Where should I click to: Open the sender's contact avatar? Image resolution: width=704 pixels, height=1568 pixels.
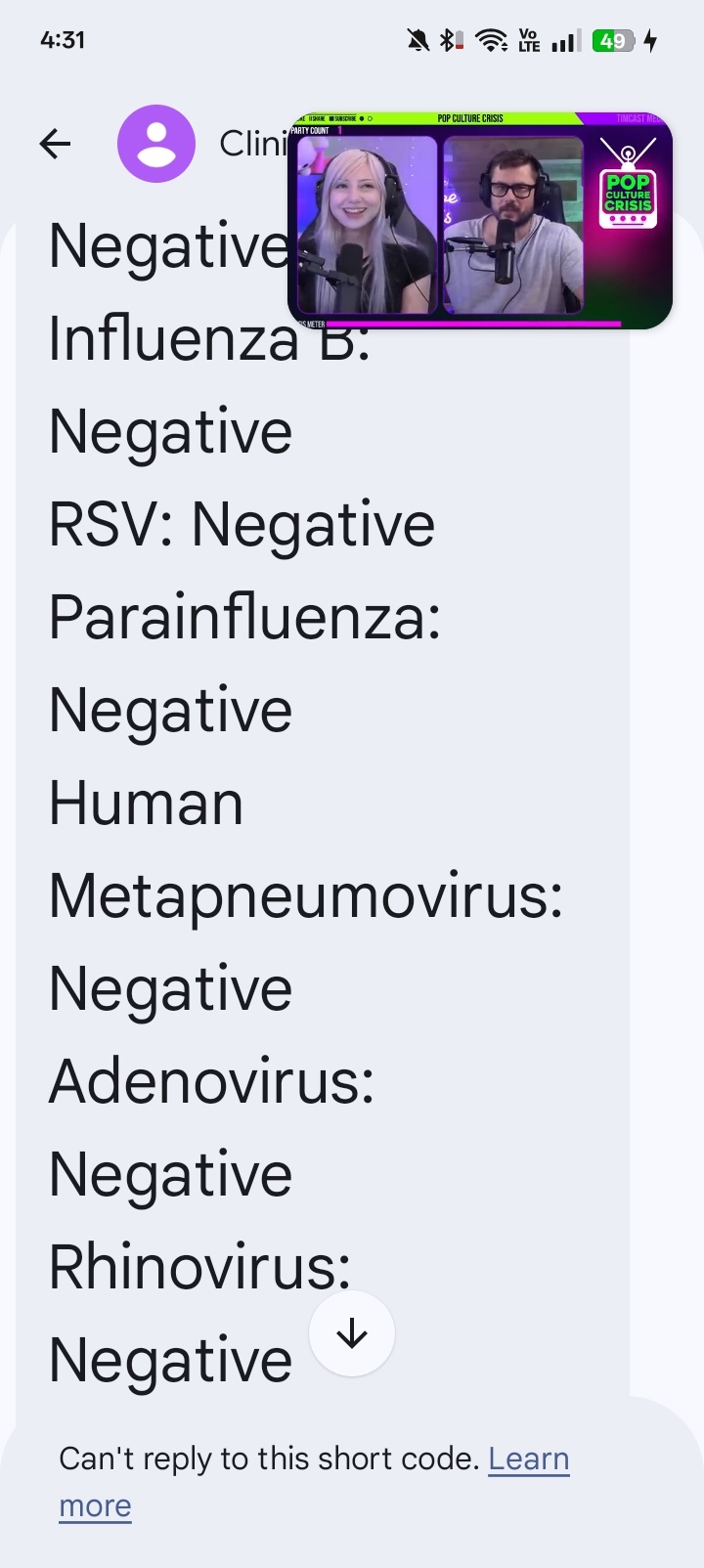click(x=156, y=144)
